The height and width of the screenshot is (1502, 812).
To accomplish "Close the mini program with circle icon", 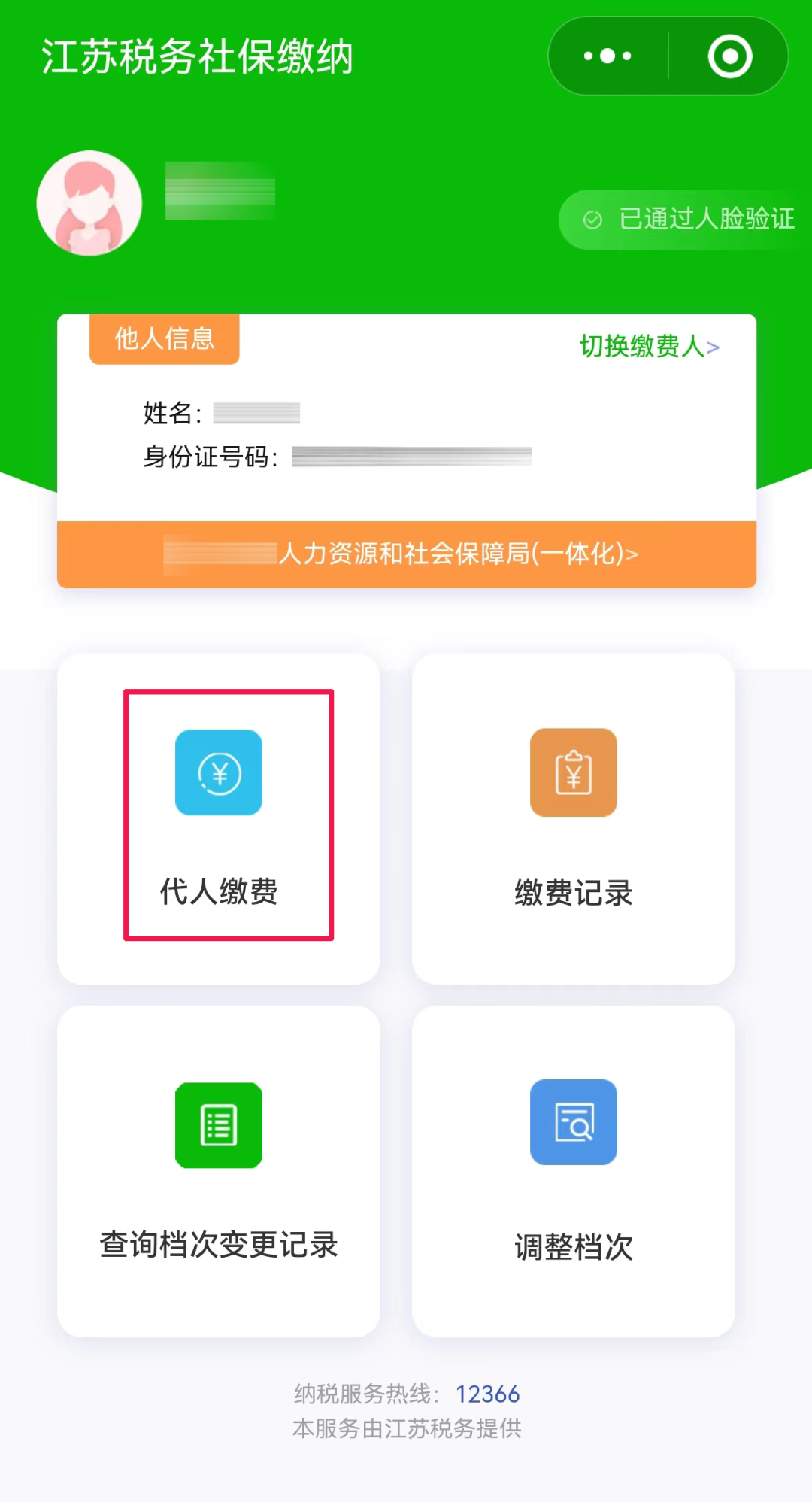I will click(x=729, y=56).
